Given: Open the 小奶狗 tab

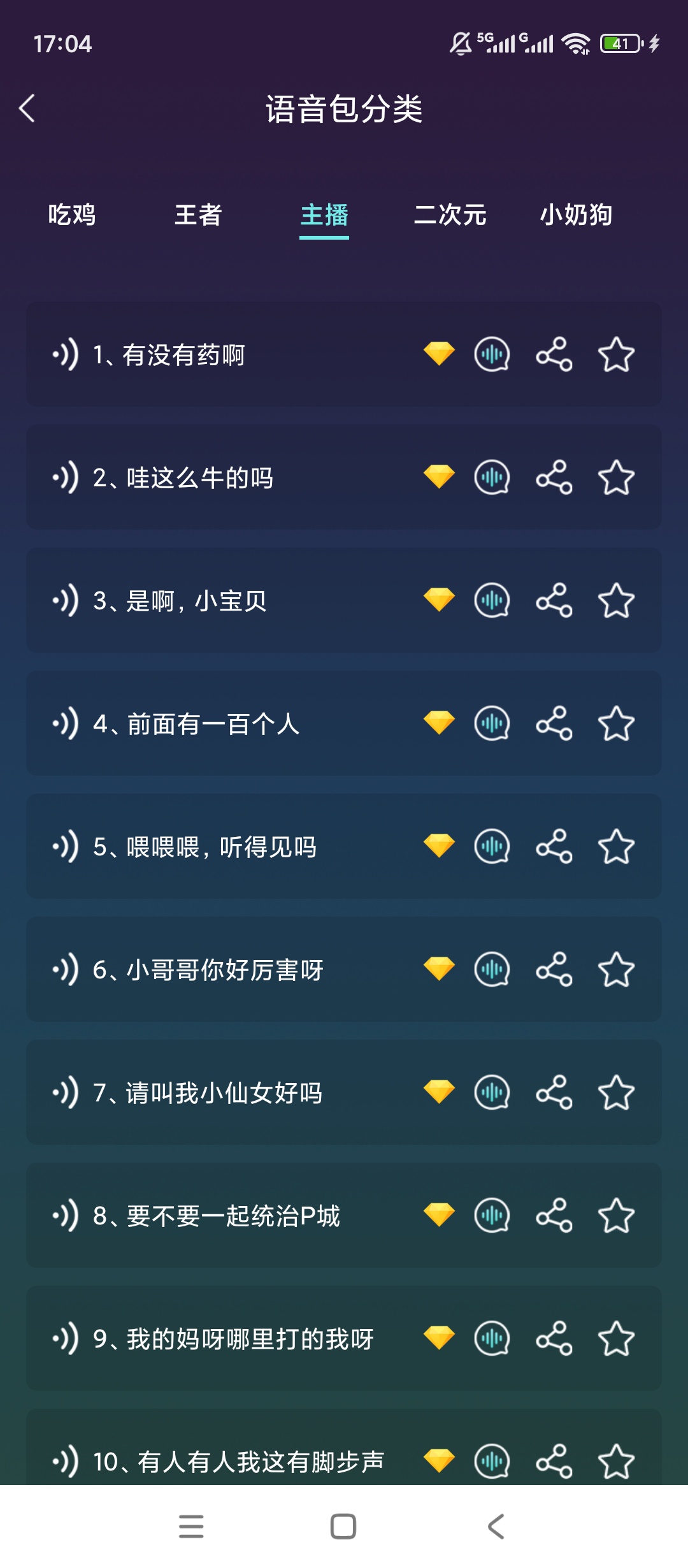Looking at the screenshot, I should pyautogui.click(x=577, y=215).
